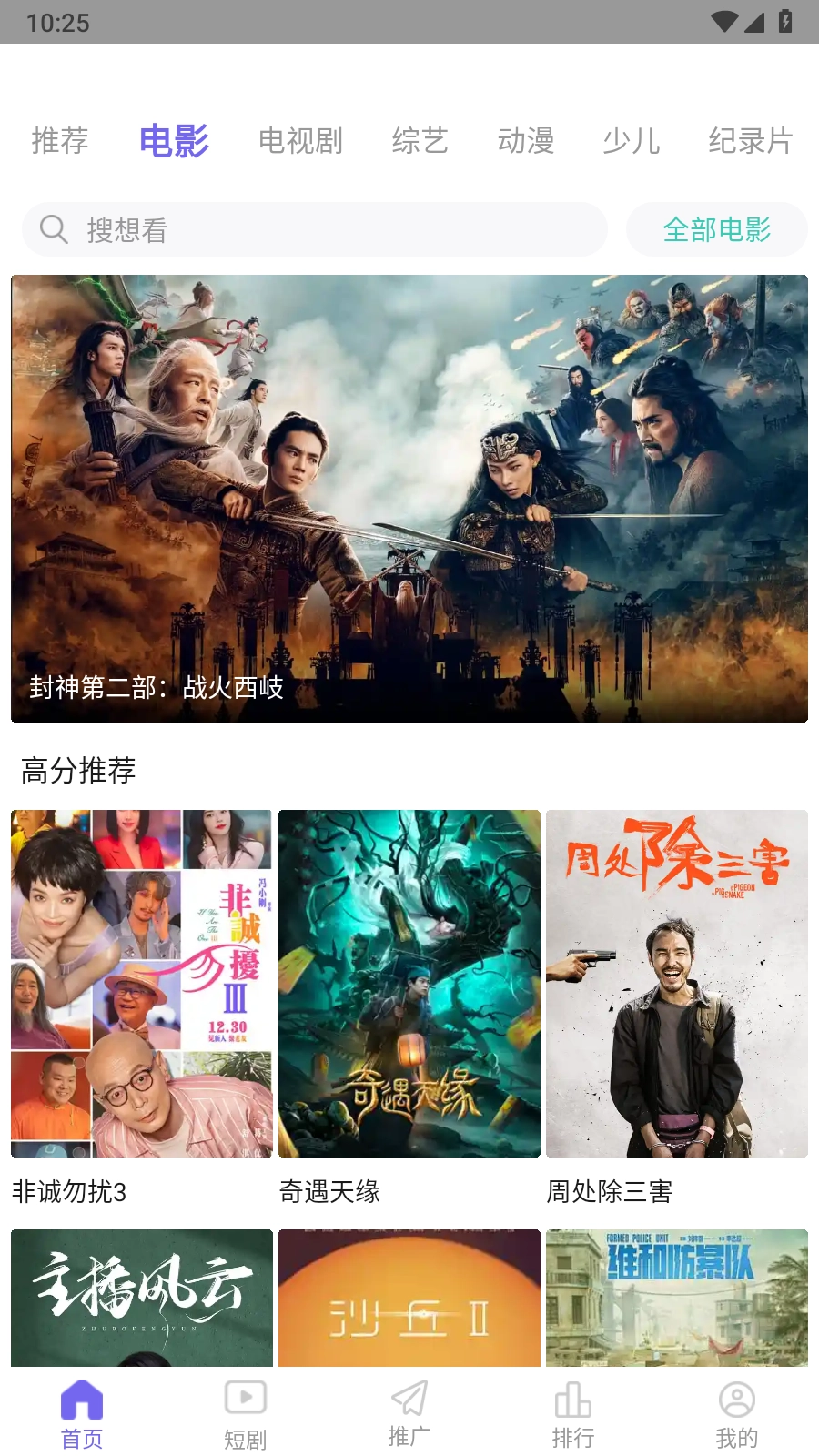Select the 动漫 anime tab
The height and width of the screenshot is (1456, 819).
pos(527,141)
